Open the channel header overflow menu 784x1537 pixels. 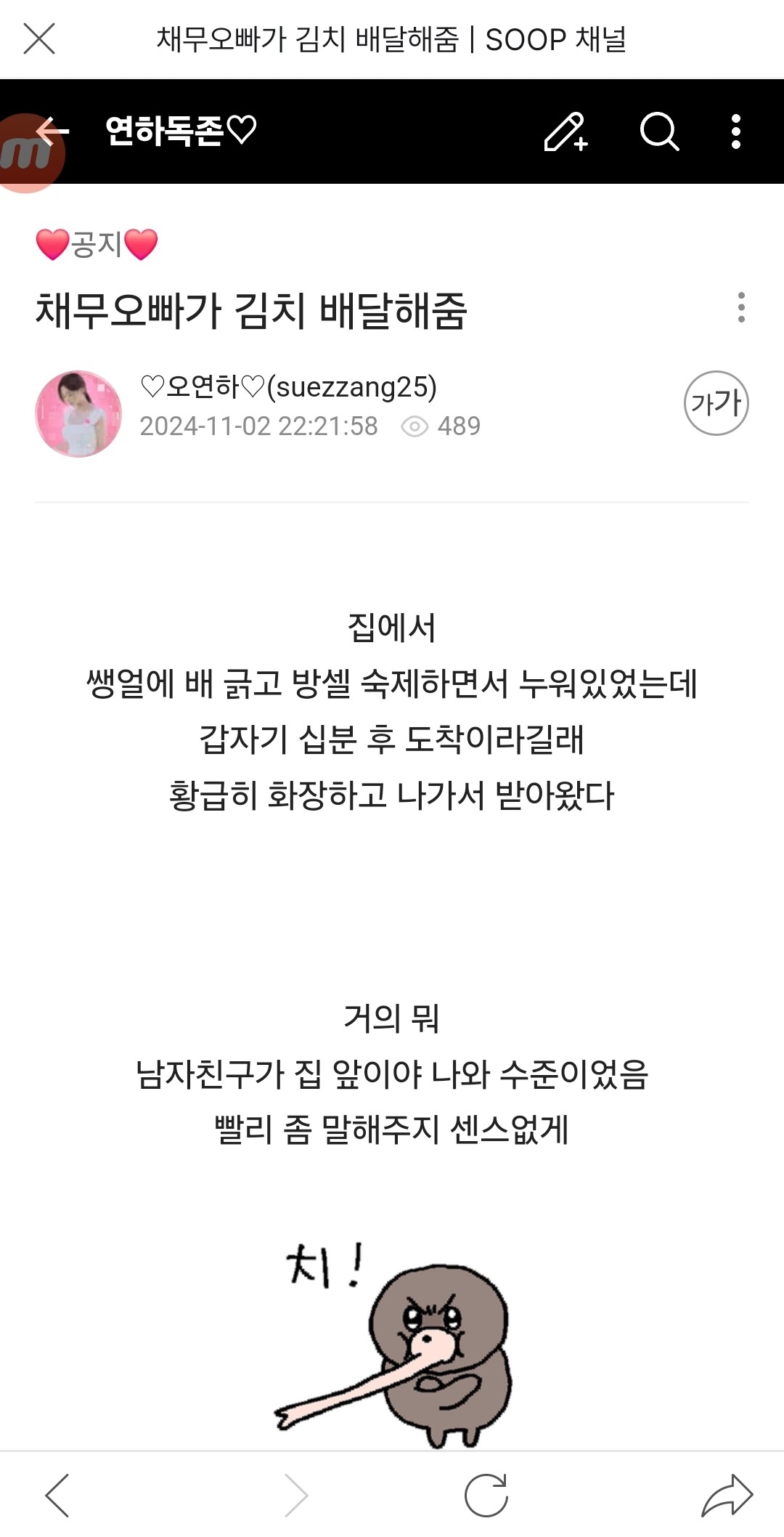pyautogui.click(x=736, y=131)
